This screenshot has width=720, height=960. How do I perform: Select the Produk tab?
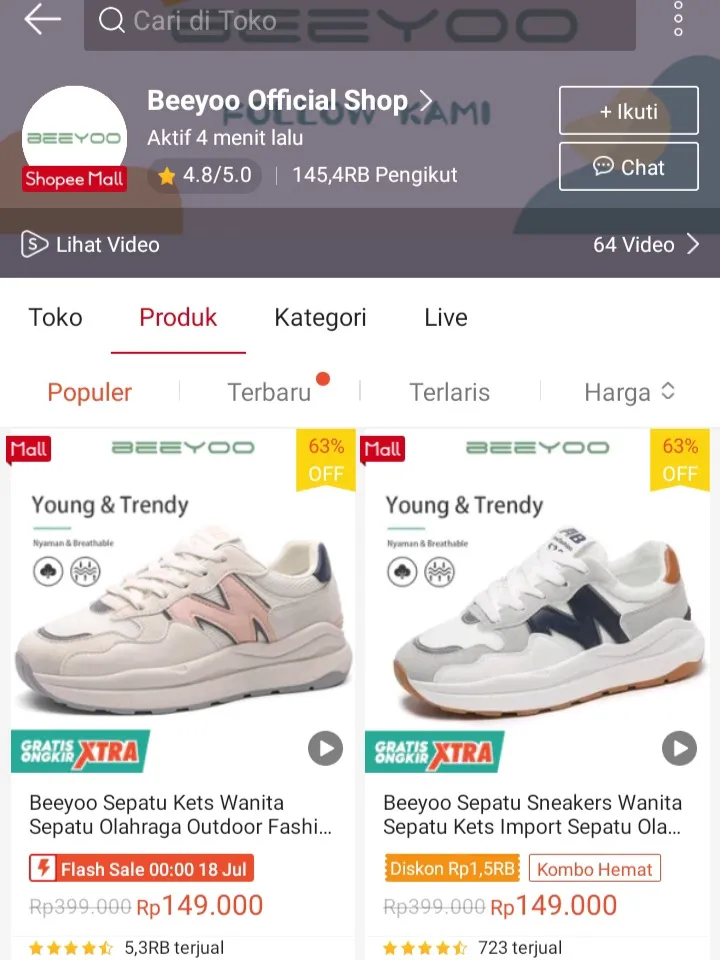(x=178, y=318)
